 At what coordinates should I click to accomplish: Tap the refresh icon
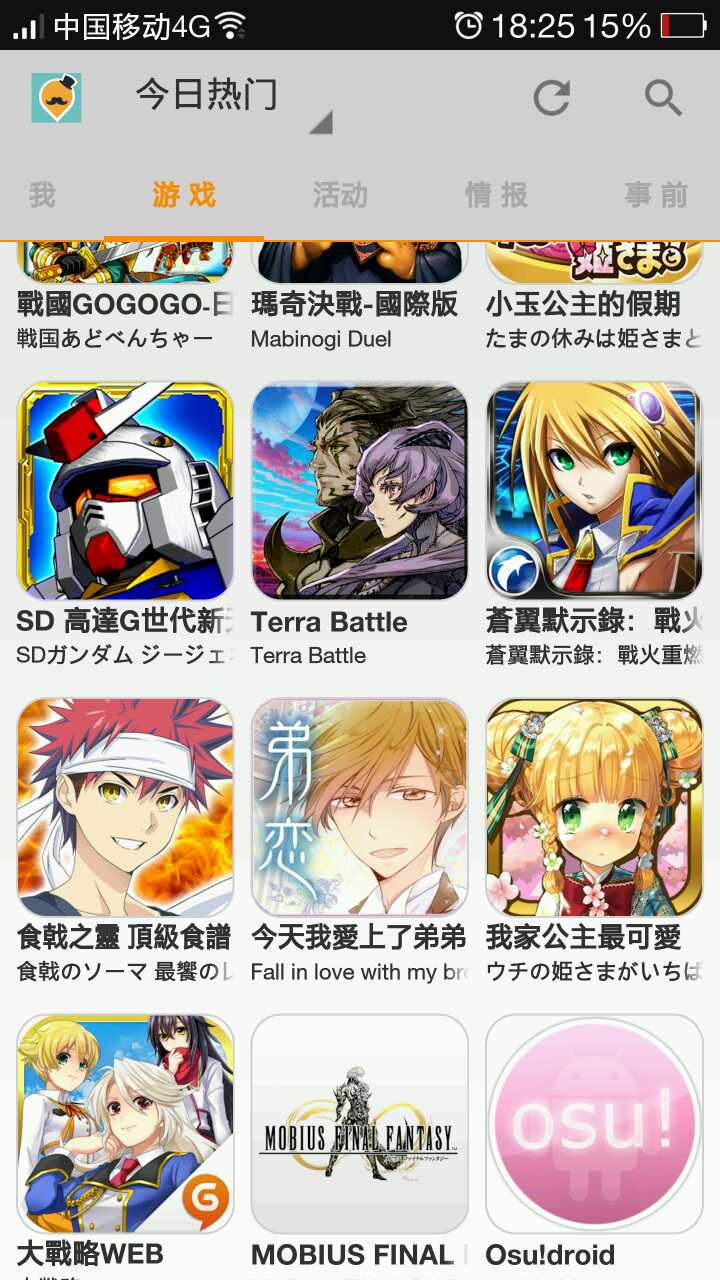tap(551, 98)
